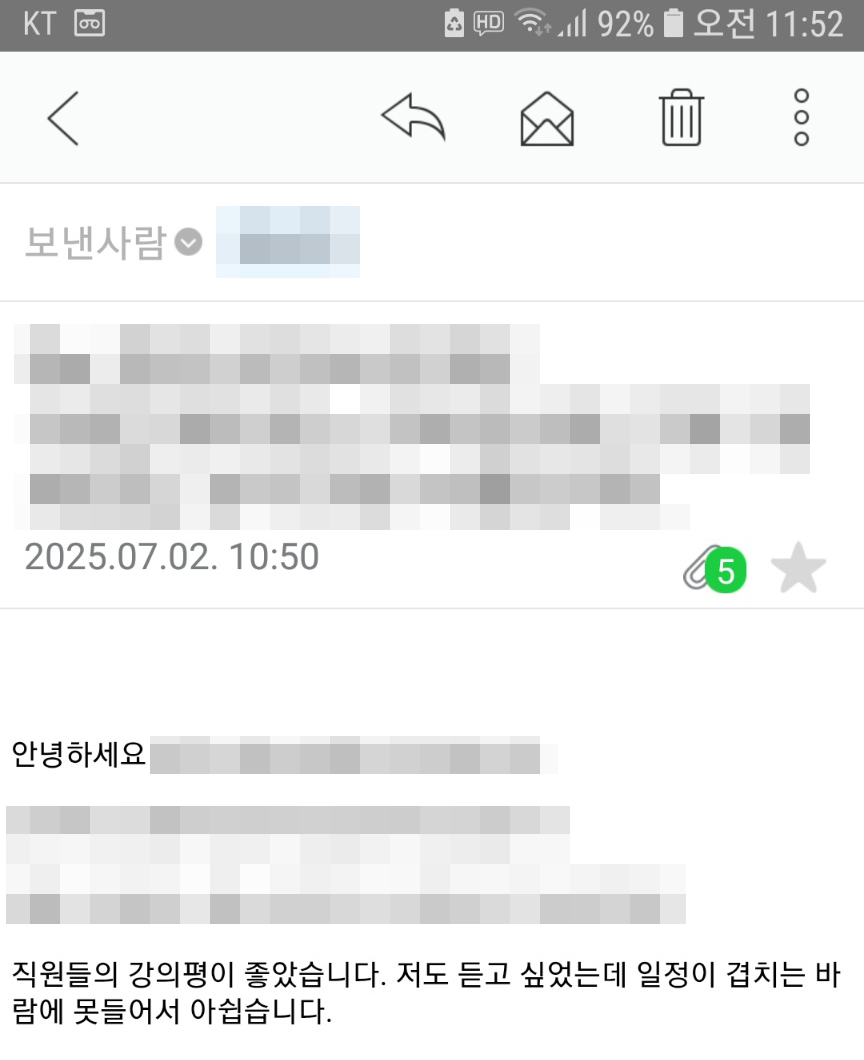Reply to this email
Screen dimensions: 864x1060
tap(413, 118)
